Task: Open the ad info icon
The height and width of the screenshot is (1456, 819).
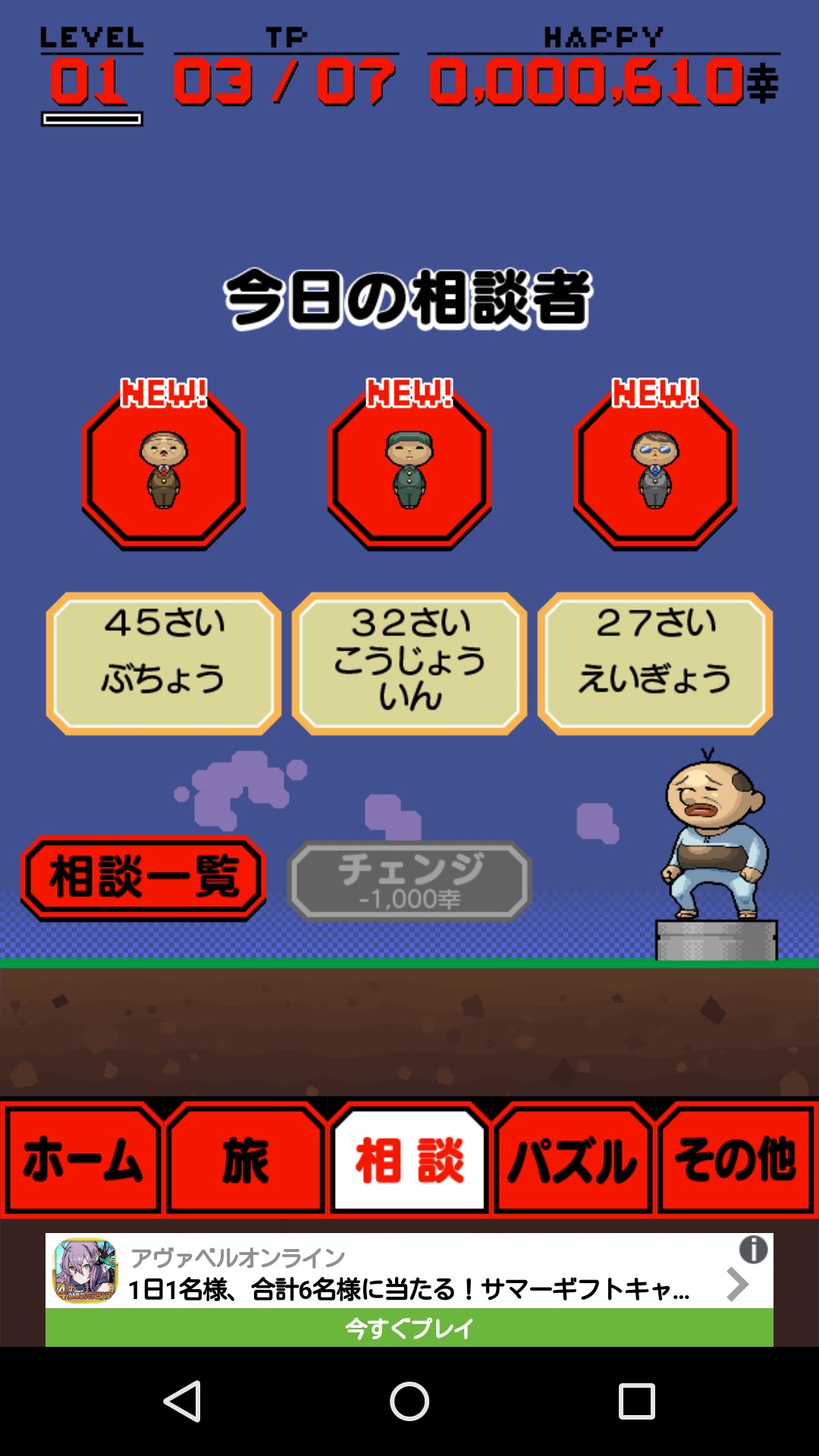Action: 753,1249
